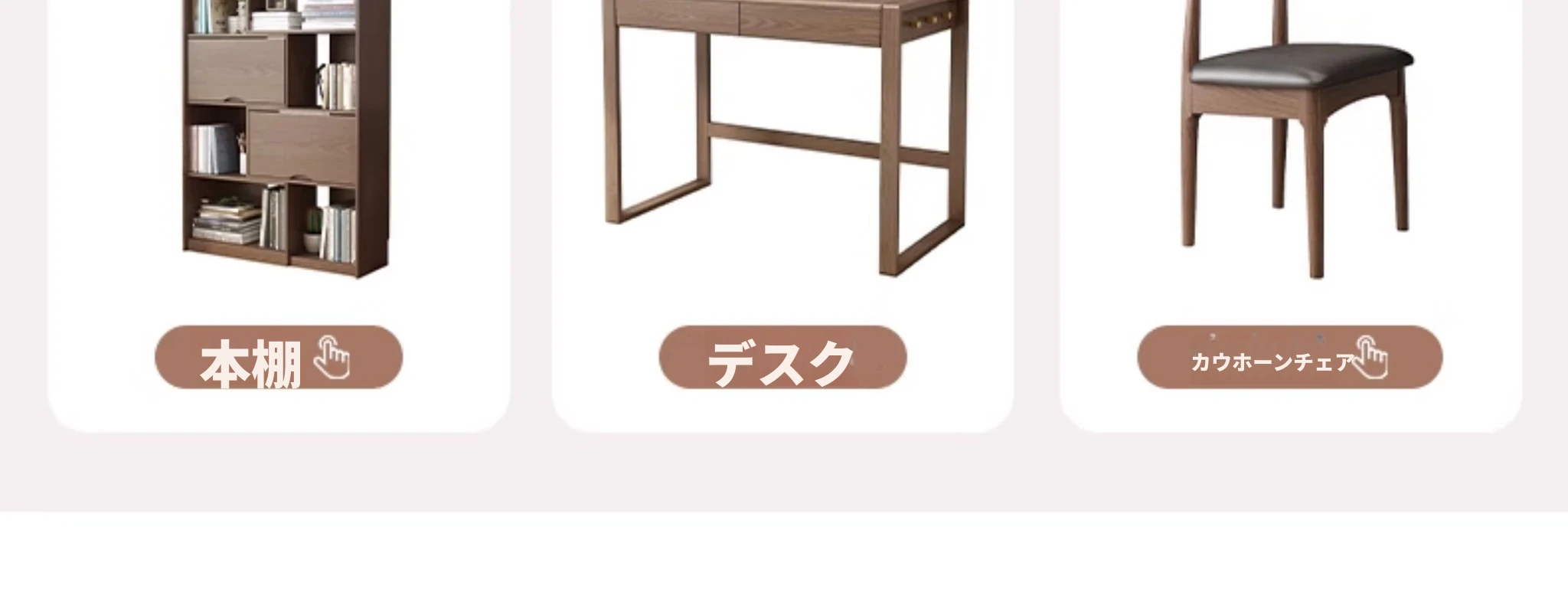
Task: Select the カウホーンチェア chair button
Action: pyautogui.click(x=1289, y=358)
